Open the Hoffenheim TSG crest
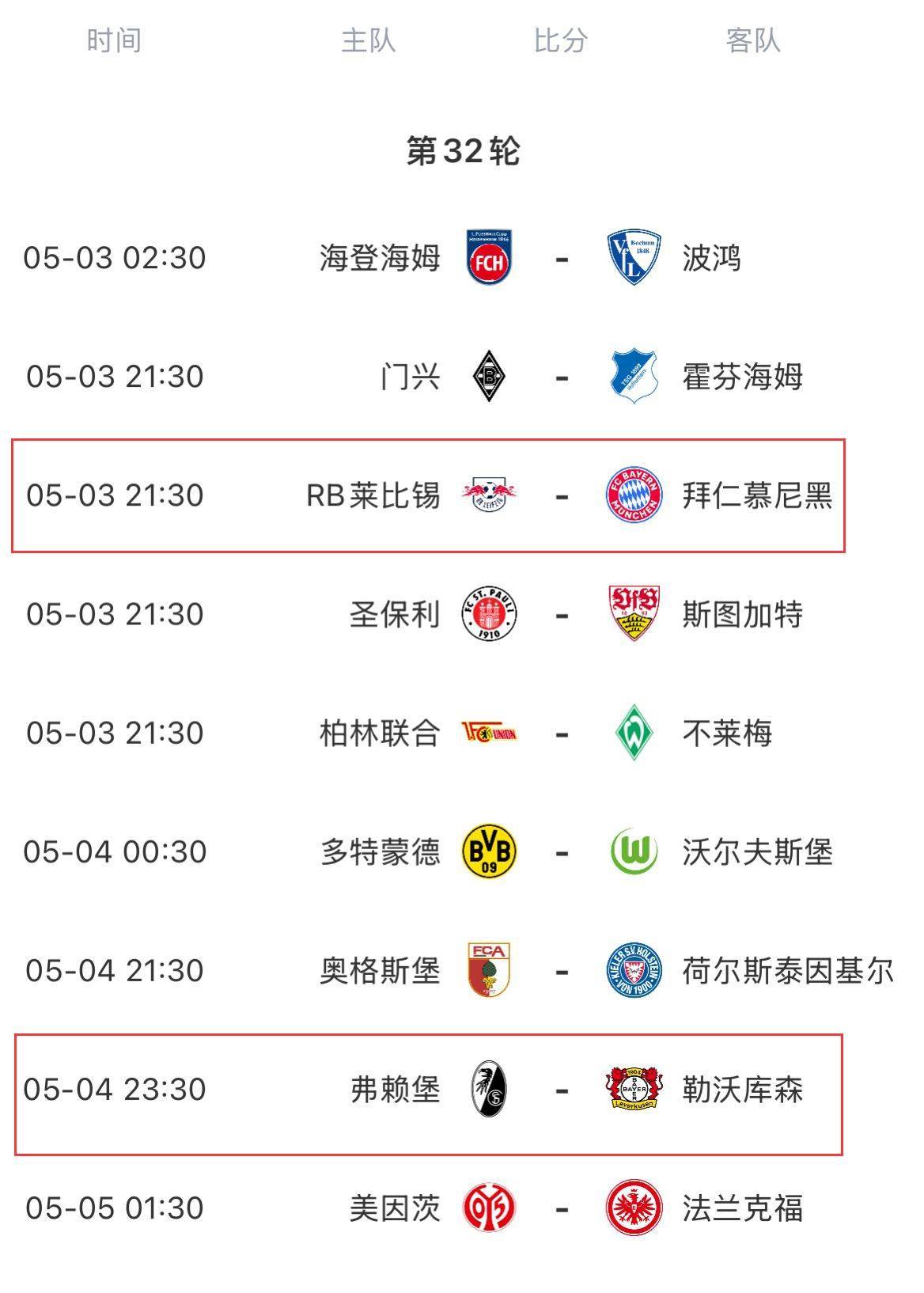Viewport: 924px width, 1293px height. click(635, 376)
